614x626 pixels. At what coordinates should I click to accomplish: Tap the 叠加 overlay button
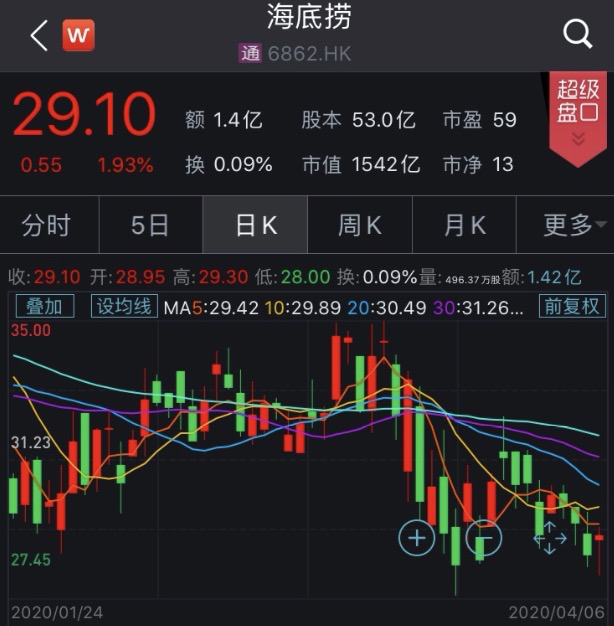tap(43, 306)
